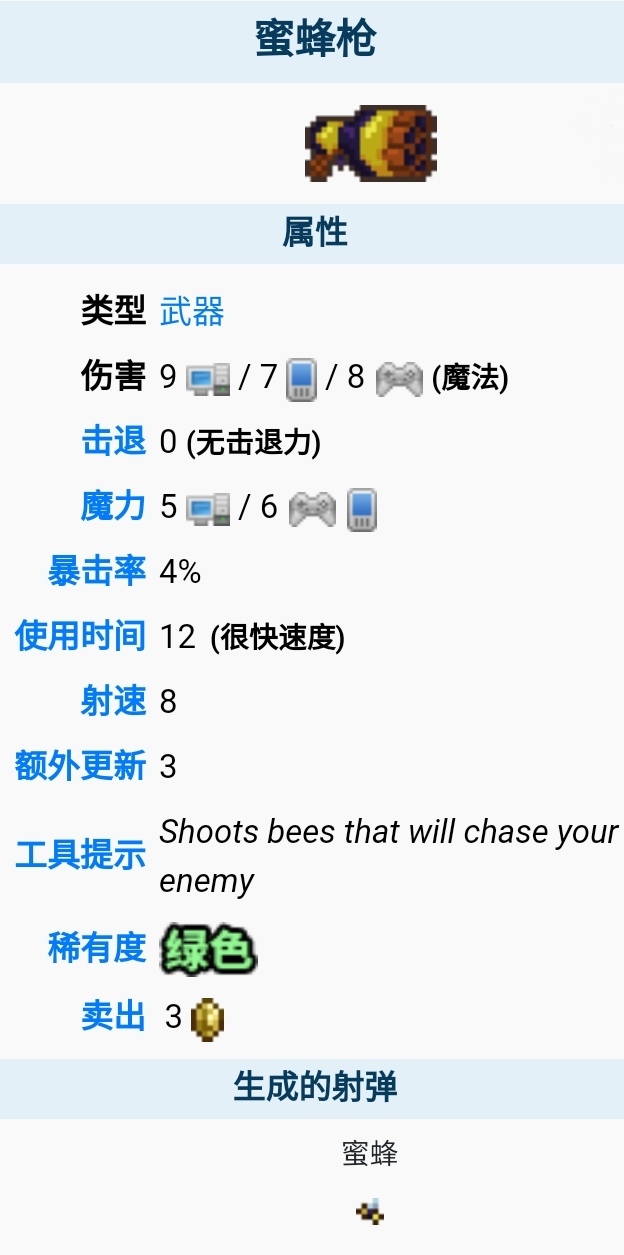Open the 暴击率 link
624x1255 pixels.
(x=97, y=571)
